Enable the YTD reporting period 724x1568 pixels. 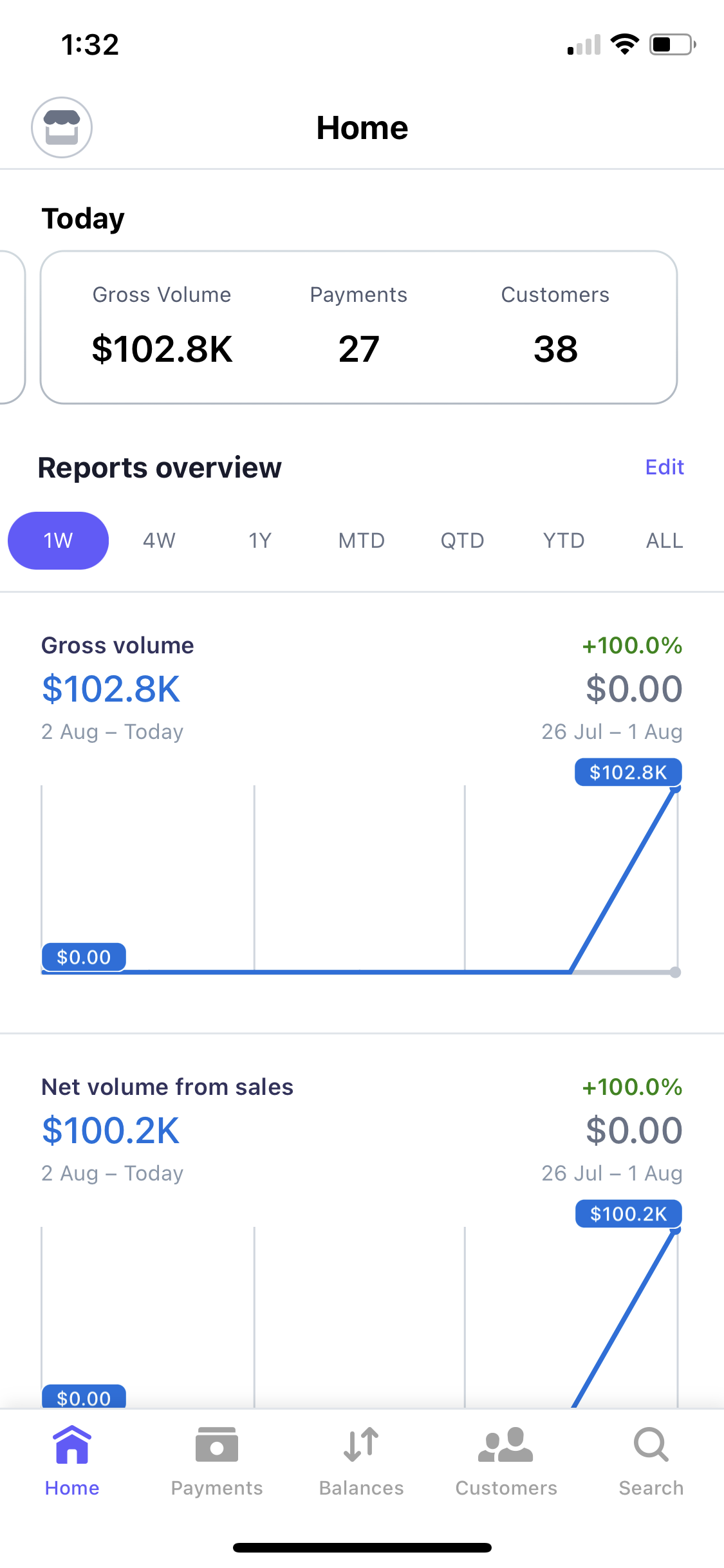point(563,541)
